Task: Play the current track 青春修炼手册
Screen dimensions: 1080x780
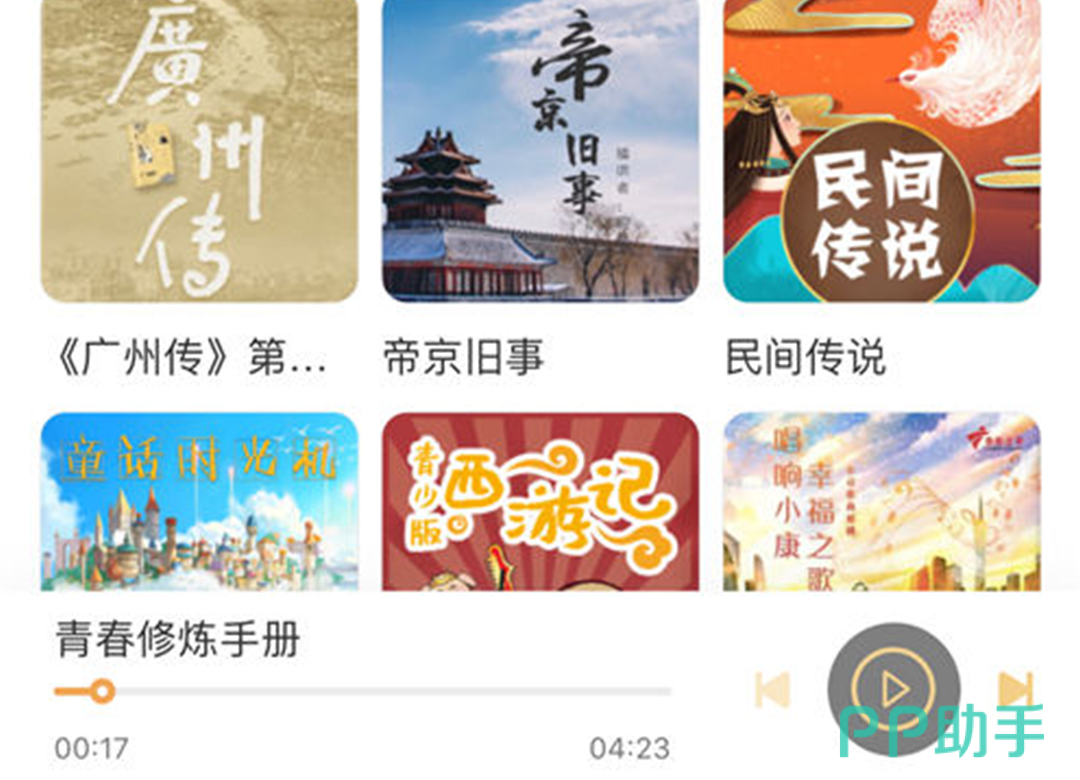Action: tap(894, 688)
